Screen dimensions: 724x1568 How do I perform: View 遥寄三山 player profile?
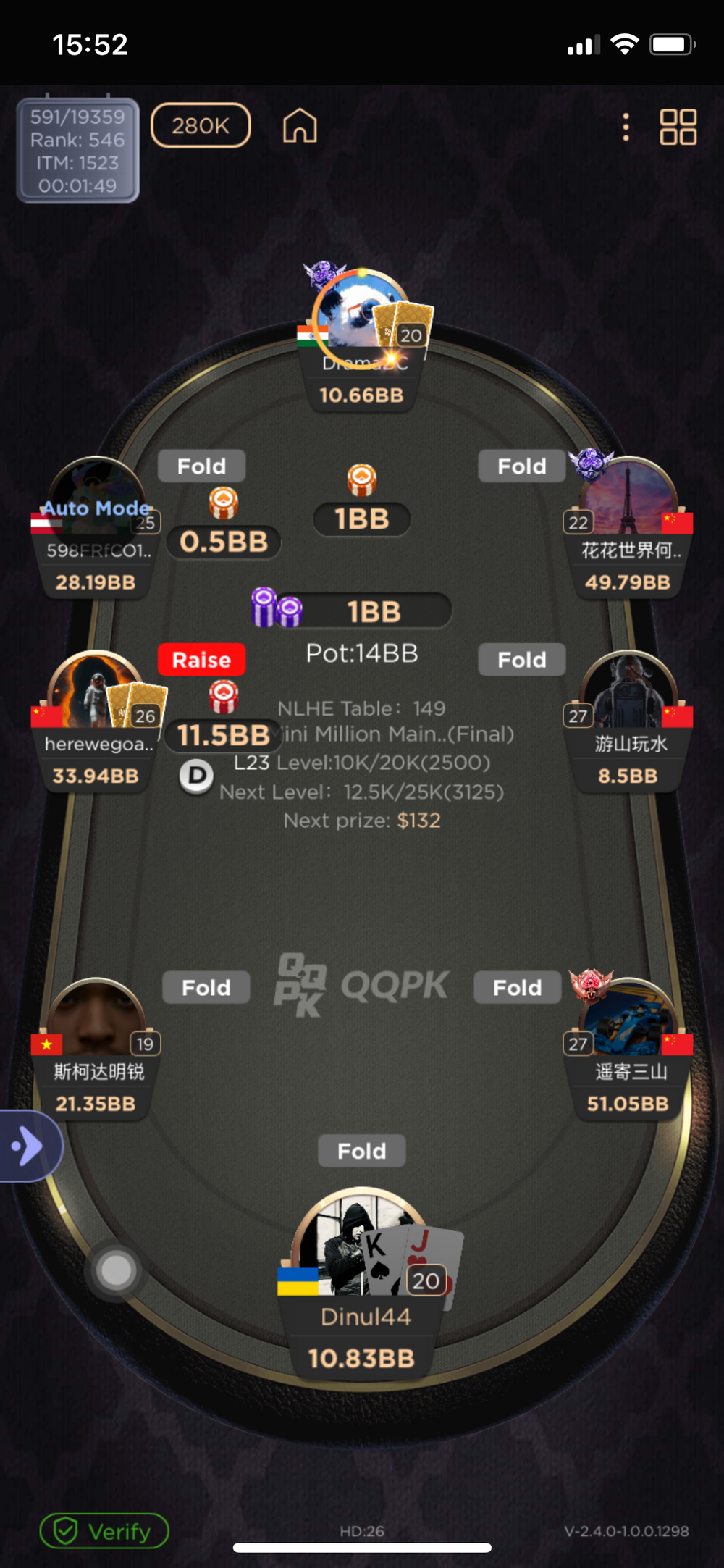click(x=628, y=1020)
